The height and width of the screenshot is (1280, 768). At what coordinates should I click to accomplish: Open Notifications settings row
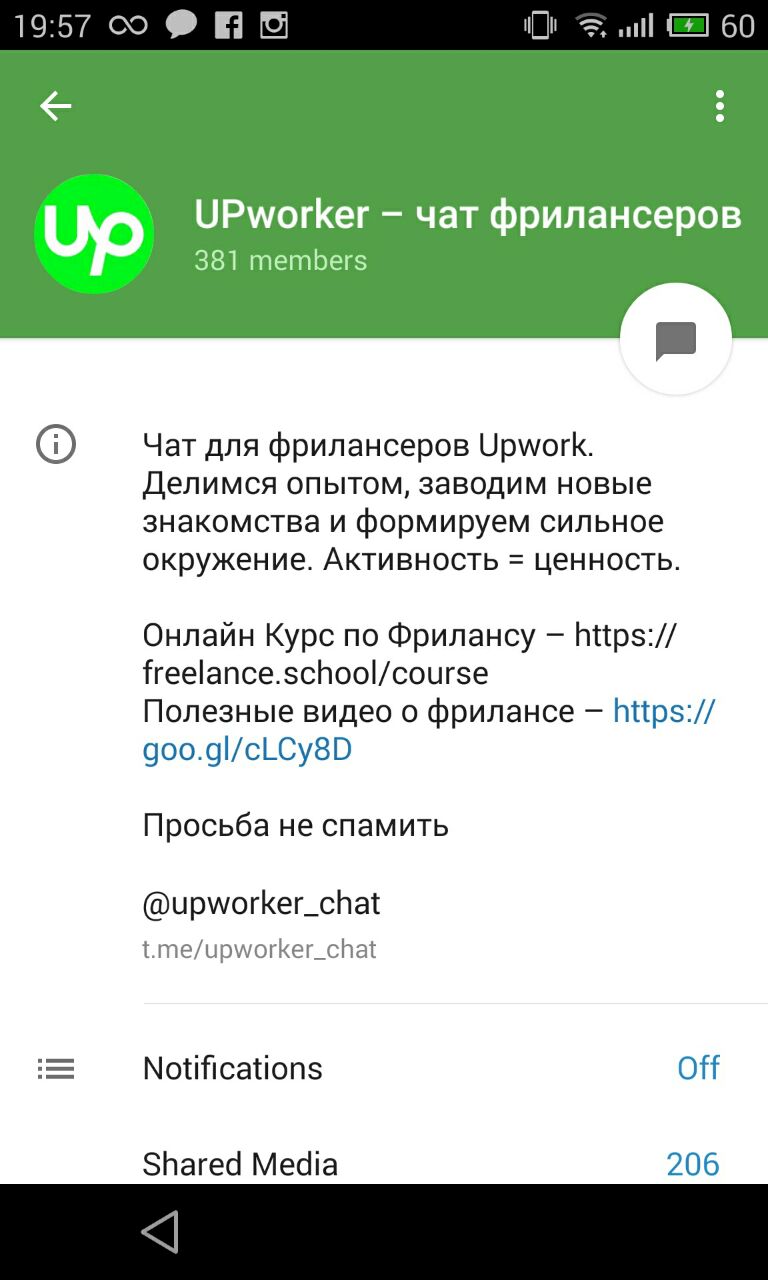click(384, 1068)
